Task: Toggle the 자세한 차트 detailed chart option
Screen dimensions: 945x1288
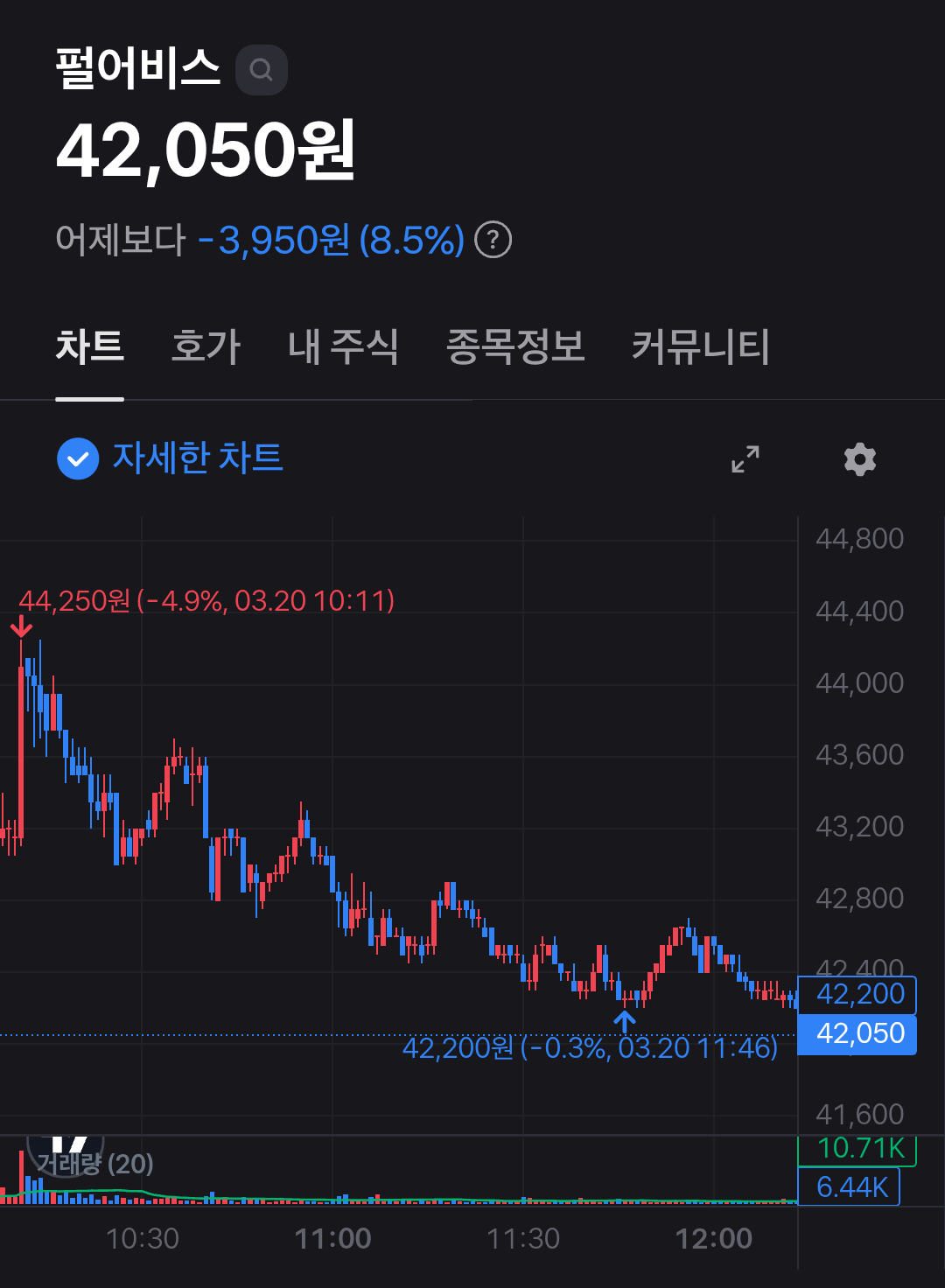Action: (x=198, y=458)
